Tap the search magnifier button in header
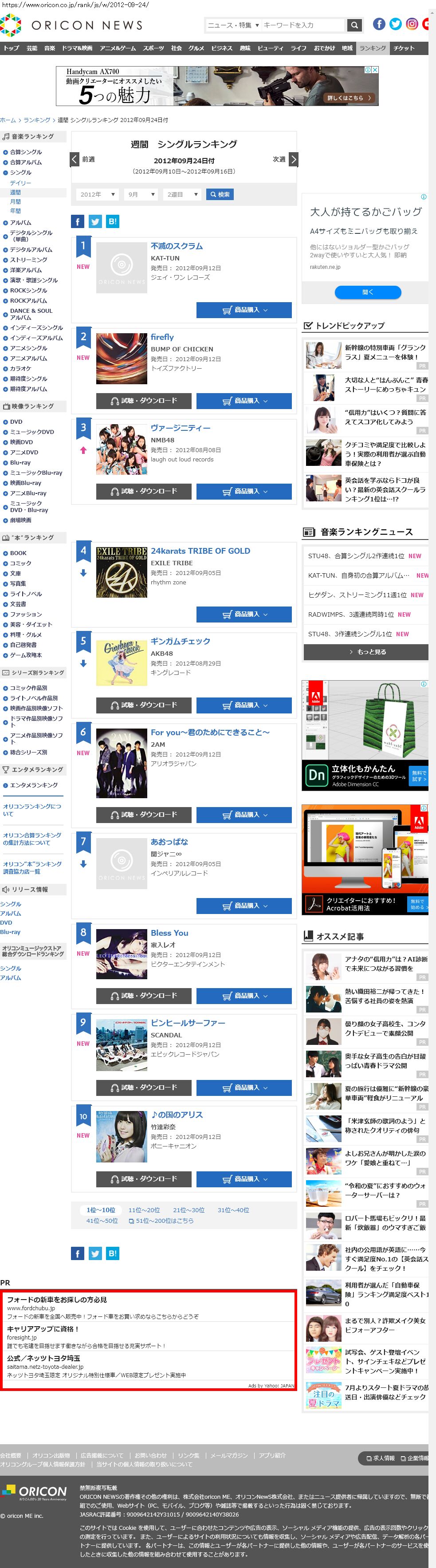Screen dimensions: 436x1568 pos(354,25)
